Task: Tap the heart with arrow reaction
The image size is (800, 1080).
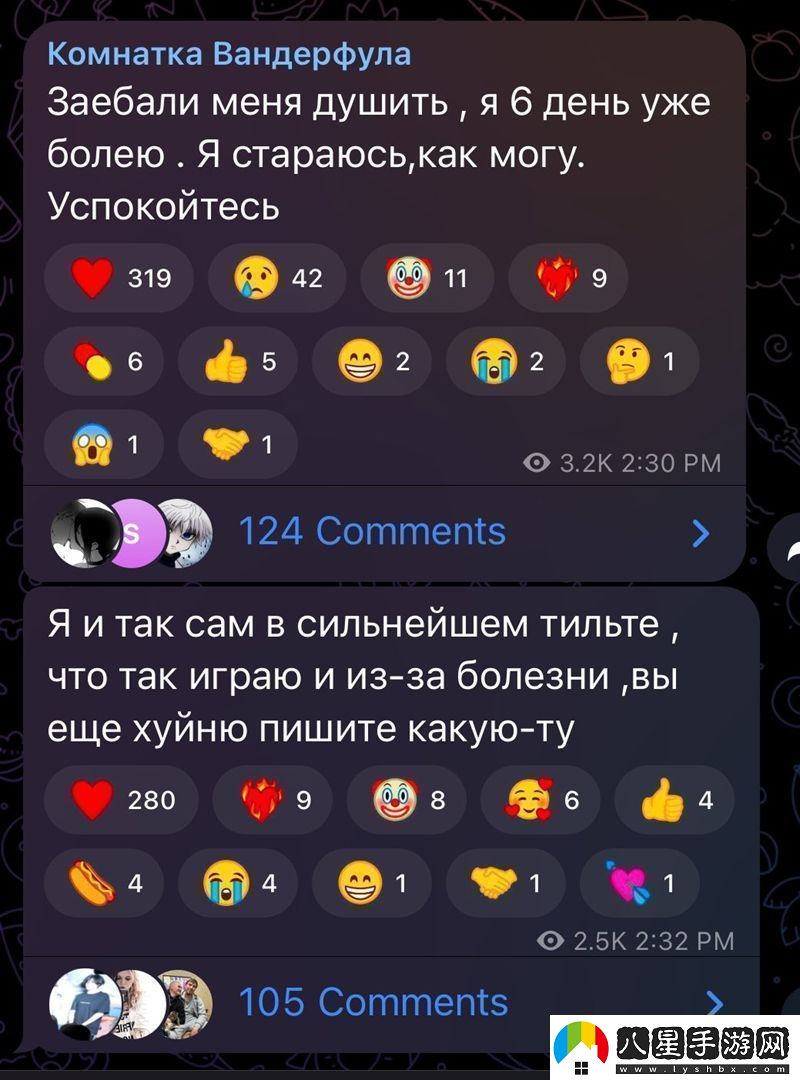Action: 639,884
